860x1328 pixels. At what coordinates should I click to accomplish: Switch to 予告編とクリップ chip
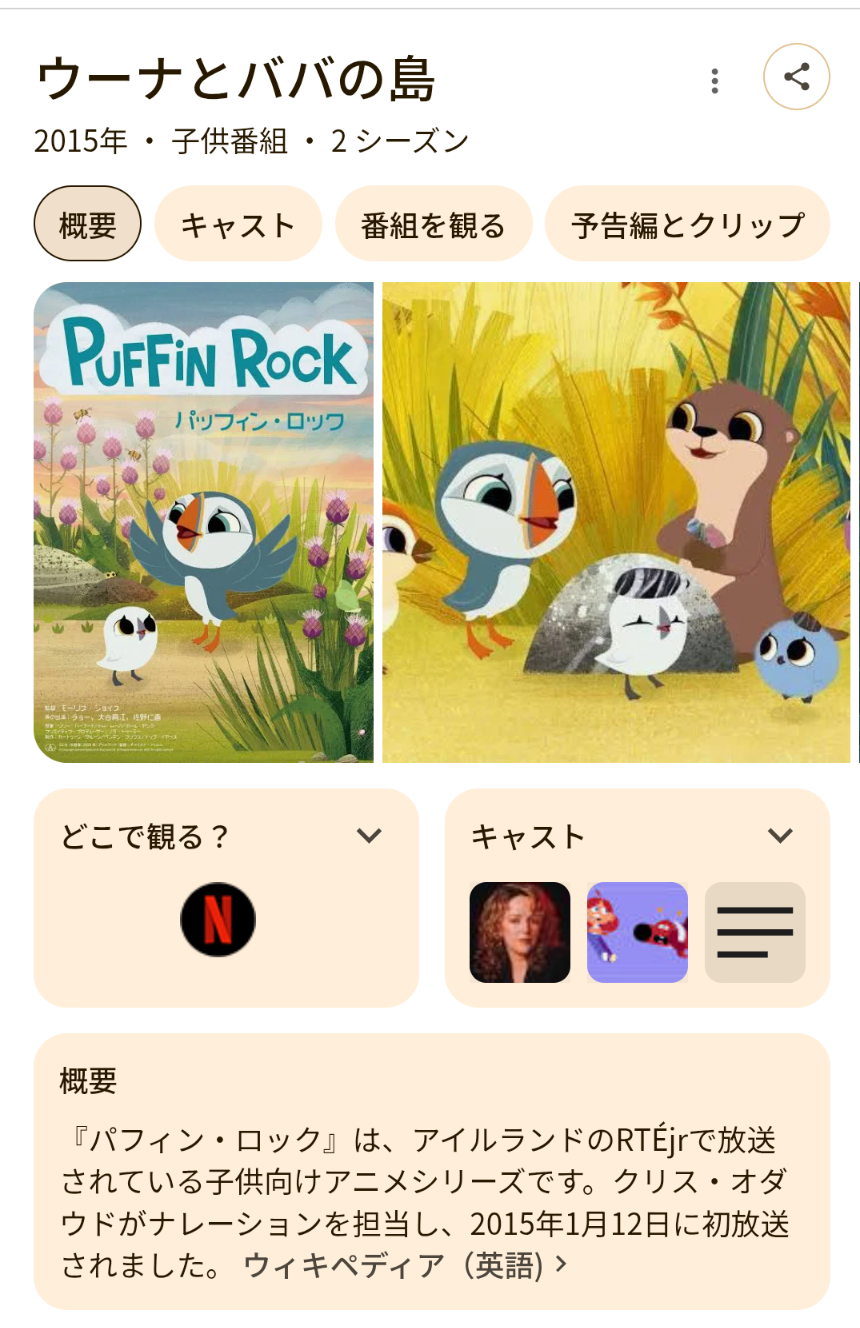click(687, 224)
